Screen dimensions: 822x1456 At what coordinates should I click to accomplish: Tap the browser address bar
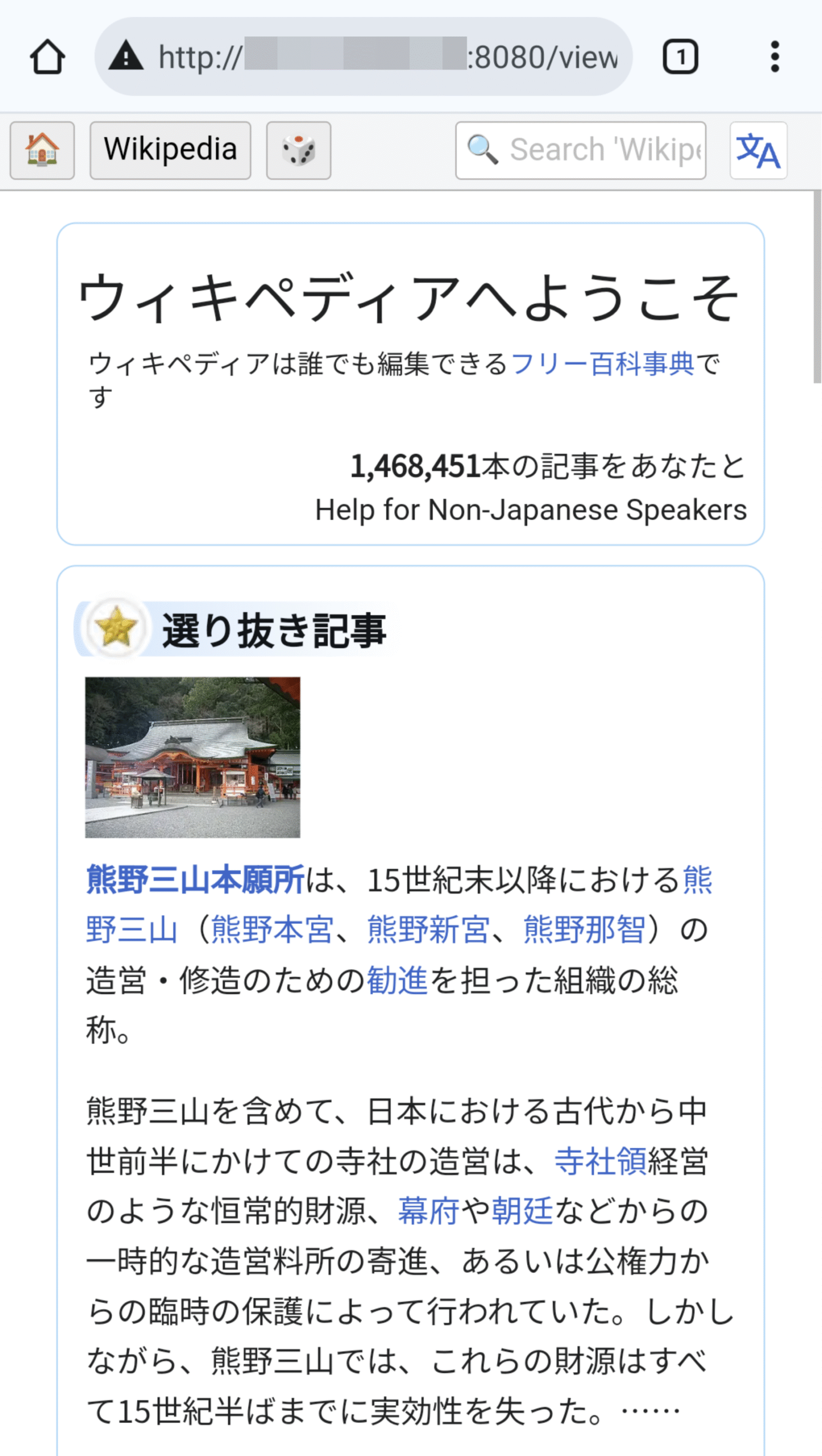coord(364,57)
